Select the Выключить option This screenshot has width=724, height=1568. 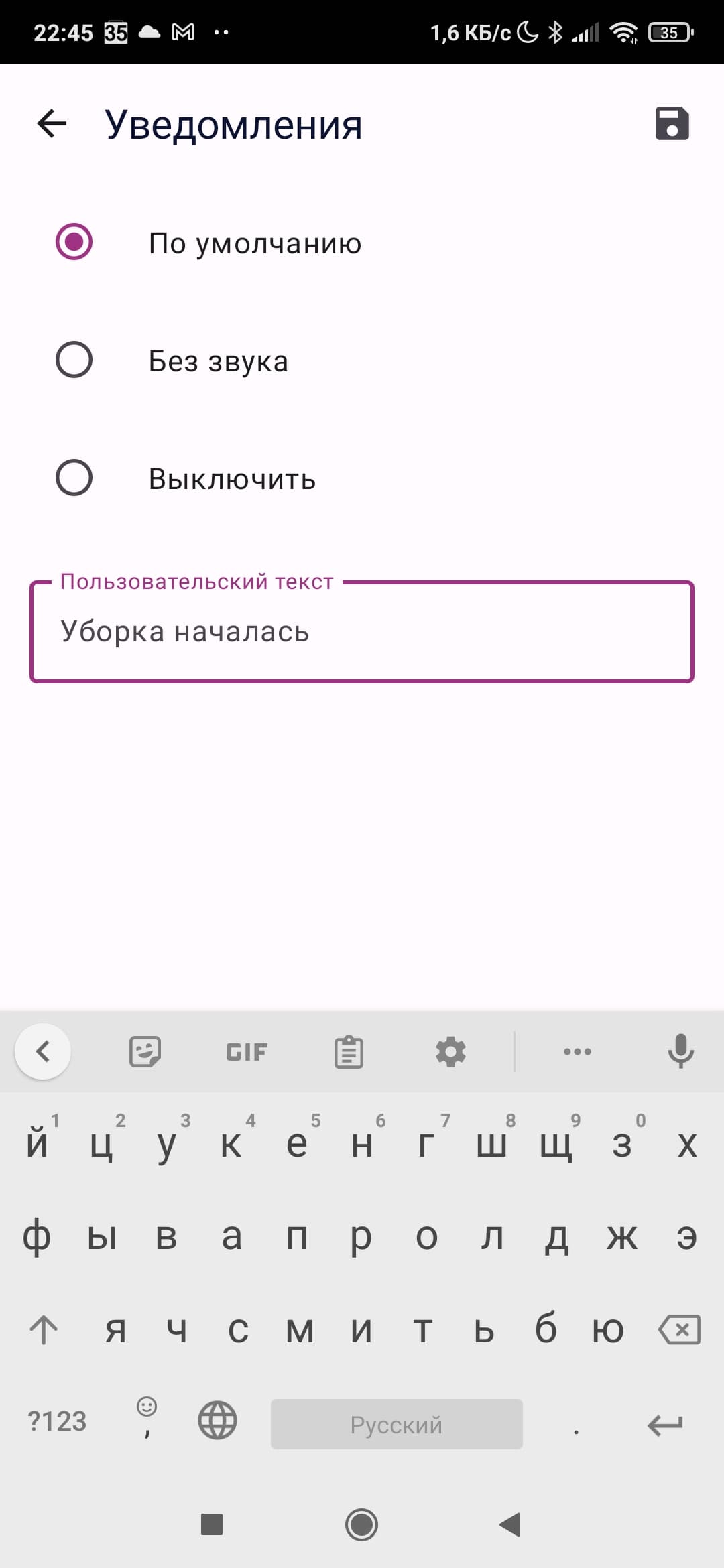pyautogui.click(x=74, y=478)
